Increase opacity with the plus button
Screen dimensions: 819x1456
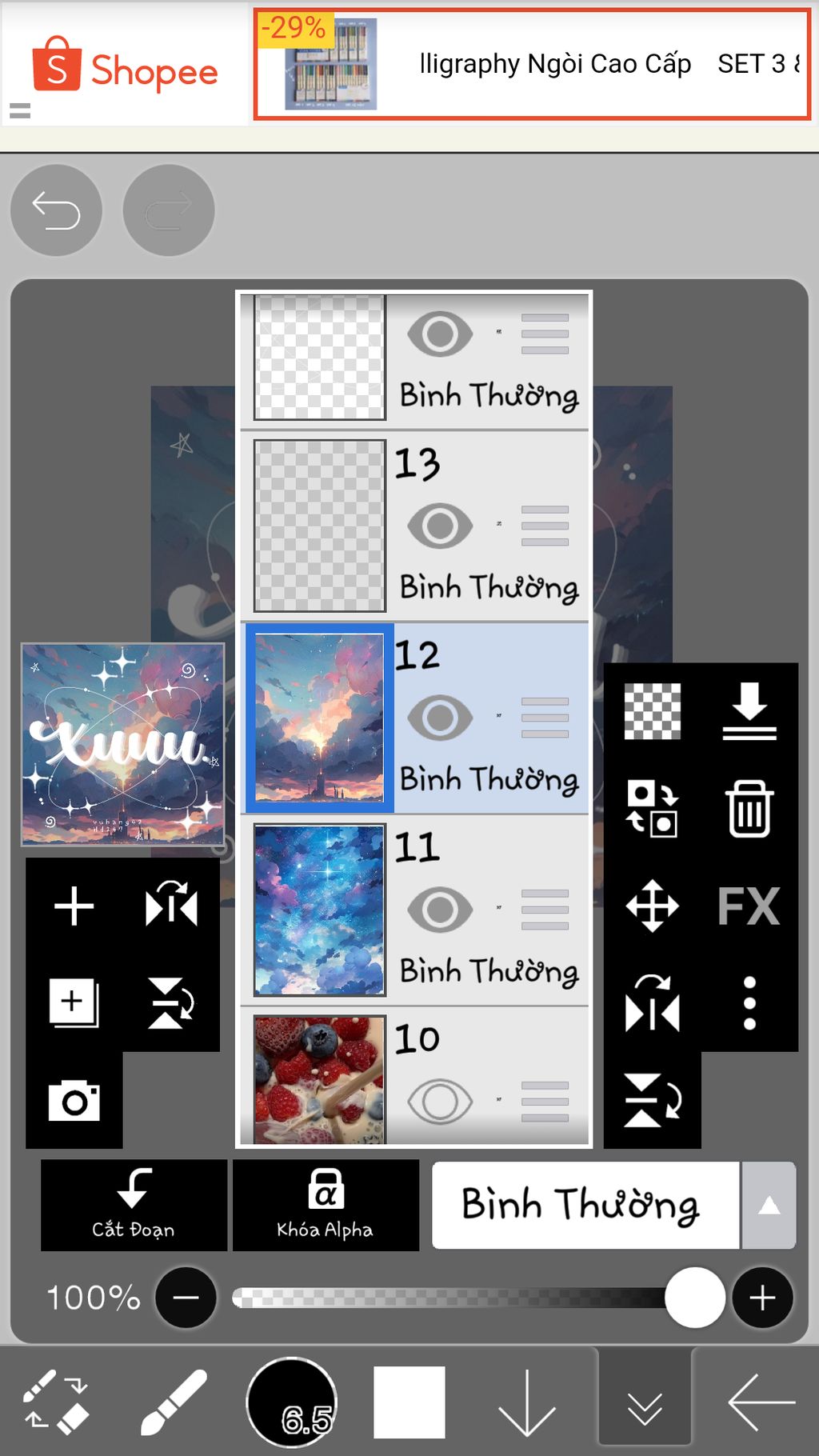pyautogui.click(x=761, y=1297)
